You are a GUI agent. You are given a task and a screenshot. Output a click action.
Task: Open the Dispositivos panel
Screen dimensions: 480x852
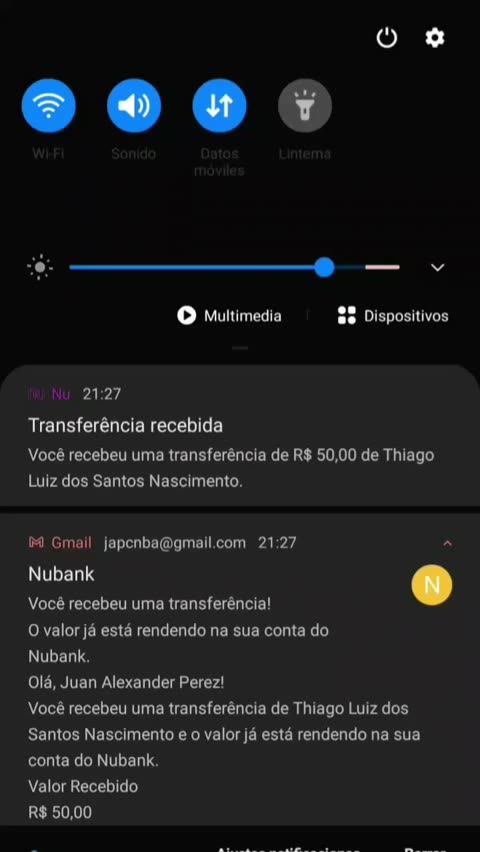(x=392, y=316)
